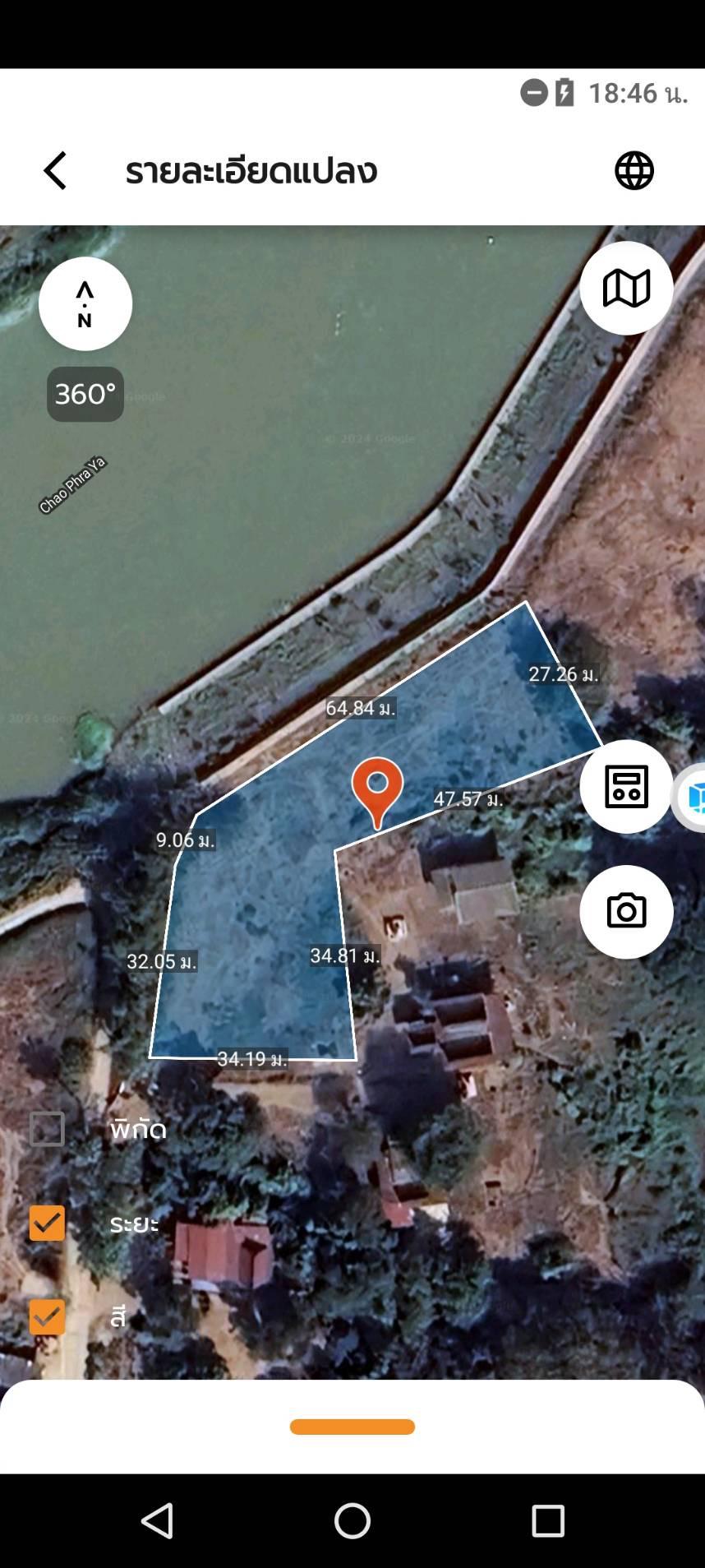Uncheck the ระยะ checkbox
This screenshot has width=705, height=1568.
(47, 1223)
